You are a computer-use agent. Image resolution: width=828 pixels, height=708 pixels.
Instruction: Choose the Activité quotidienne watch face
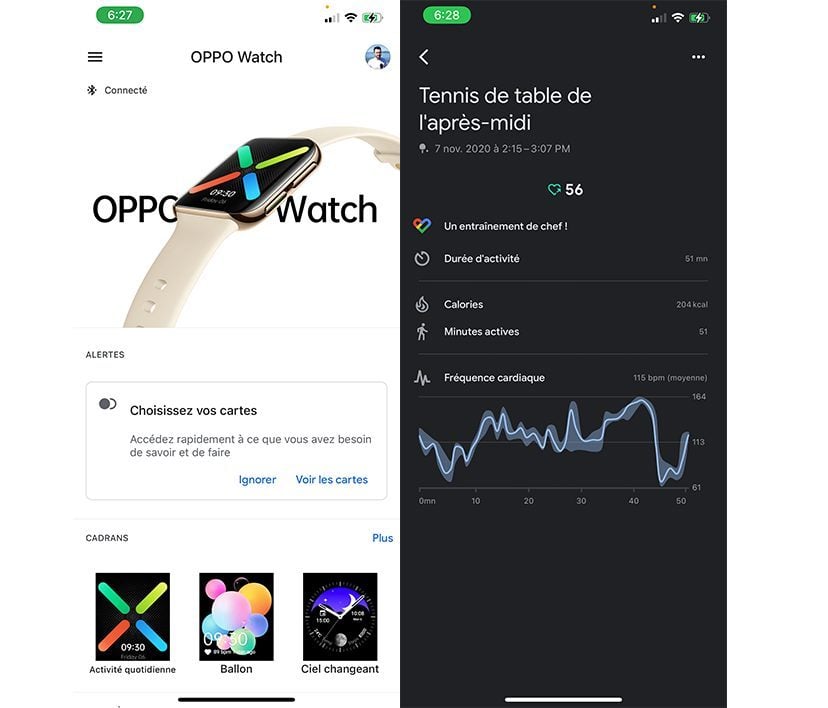point(133,617)
